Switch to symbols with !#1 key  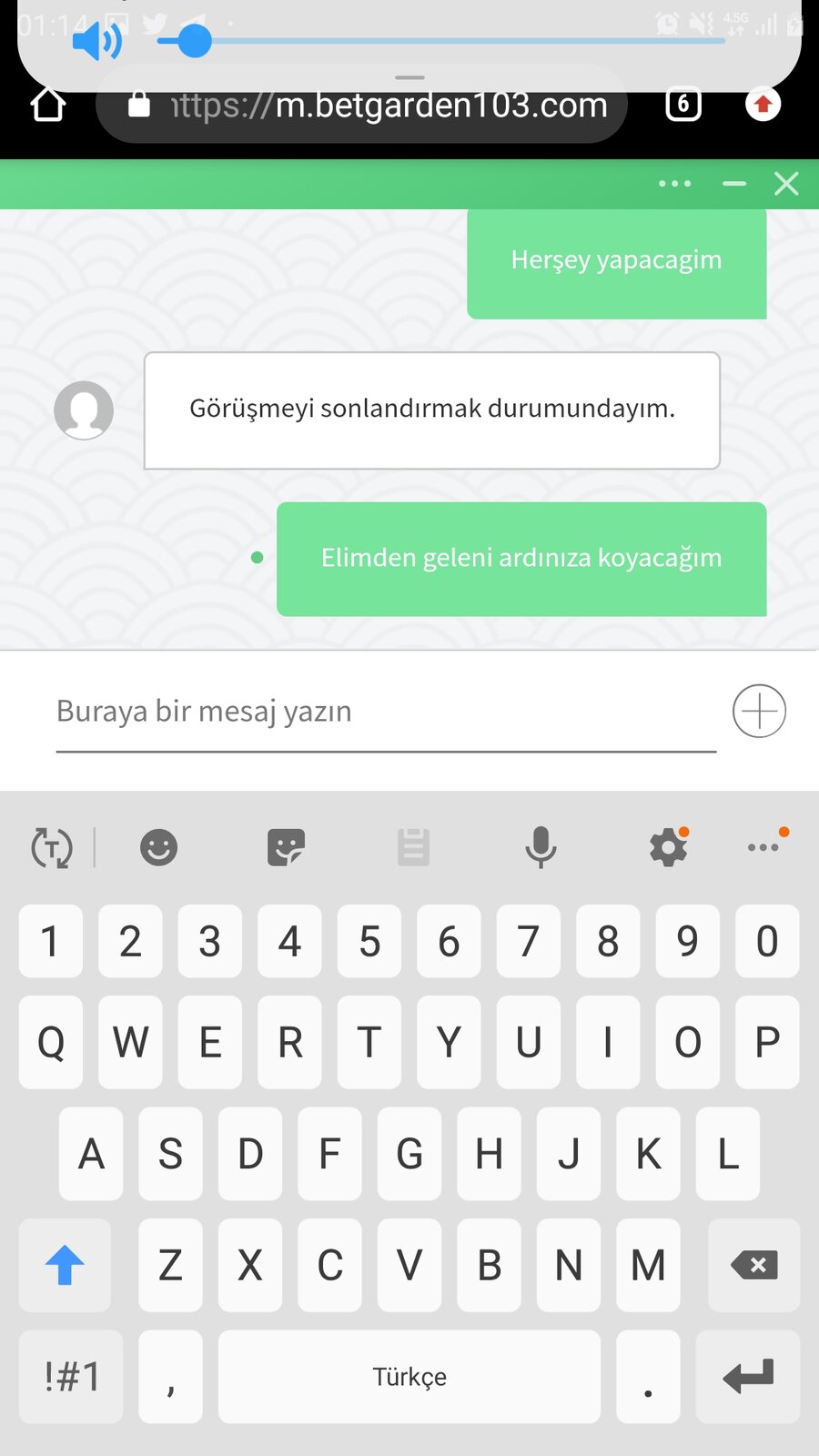click(71, 1377)
